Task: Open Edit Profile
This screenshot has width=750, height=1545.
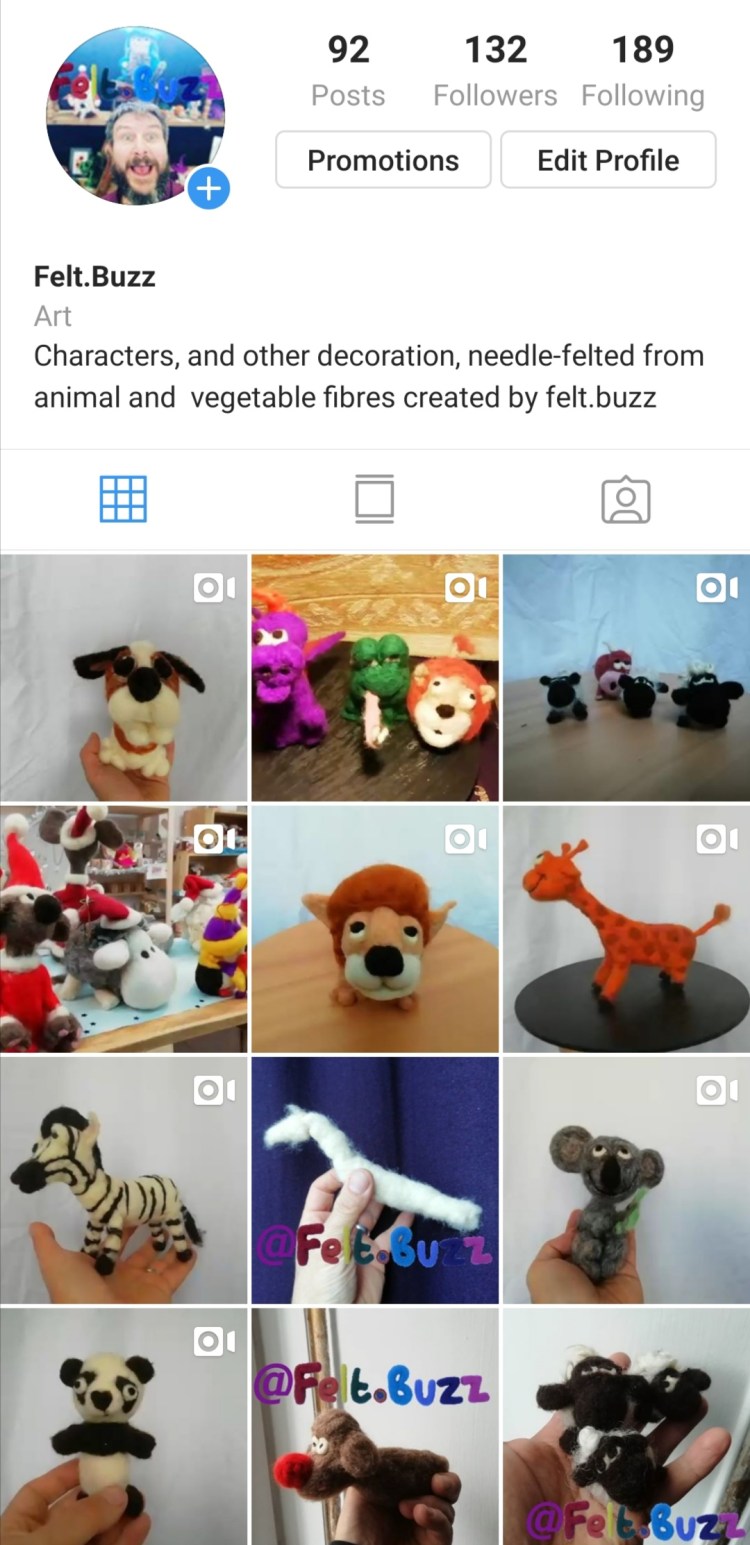Action: (608, 160)
